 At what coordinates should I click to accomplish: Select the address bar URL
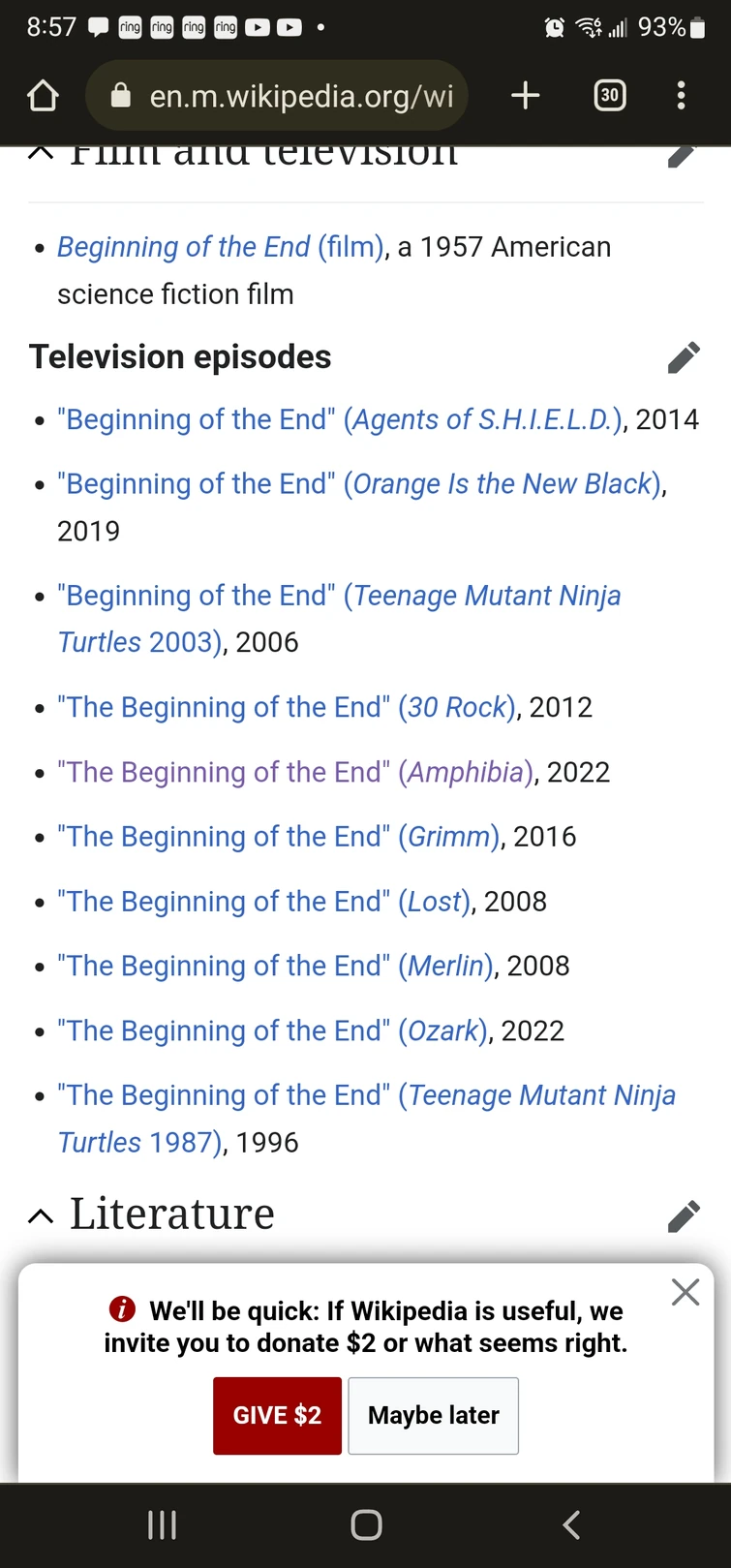(x=290, y=96)
